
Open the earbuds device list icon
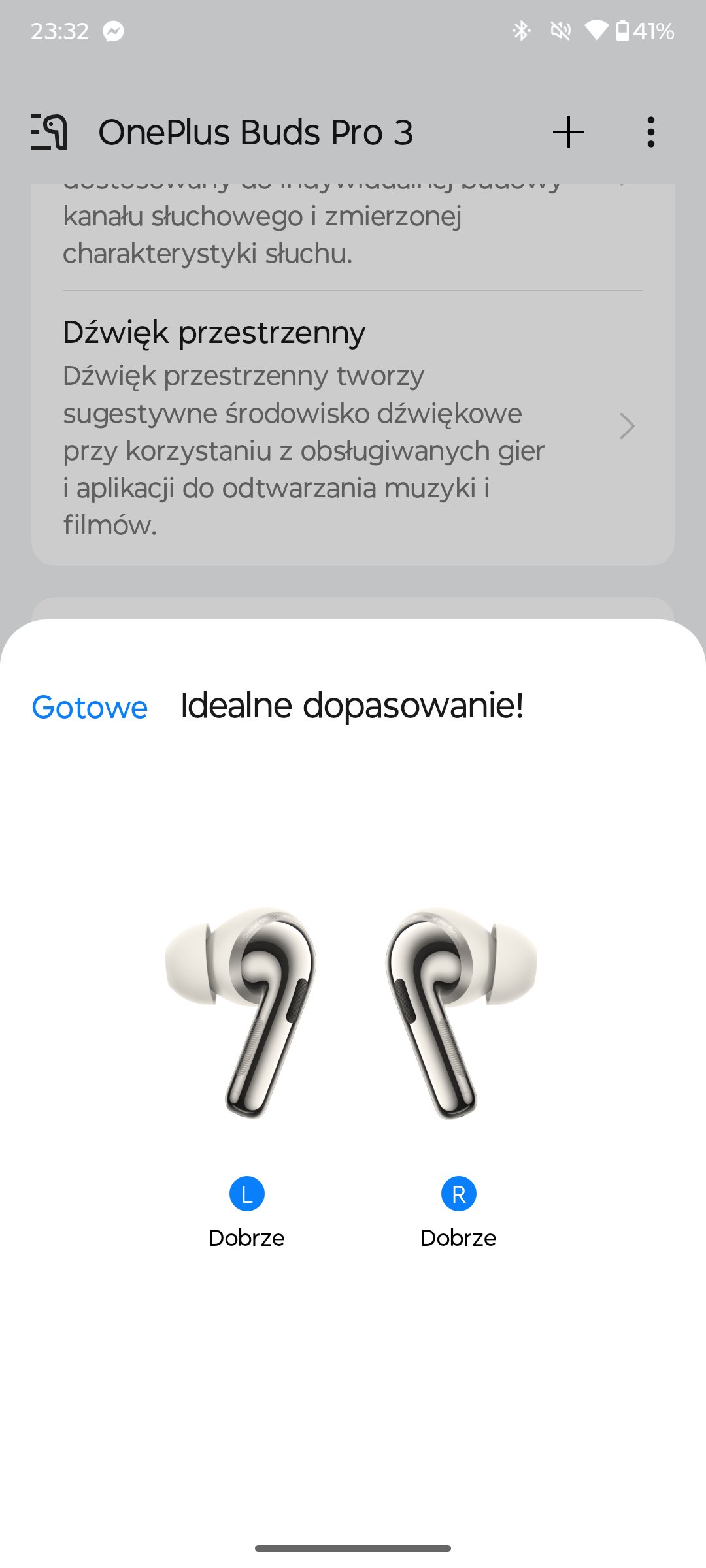click(50, 132)
